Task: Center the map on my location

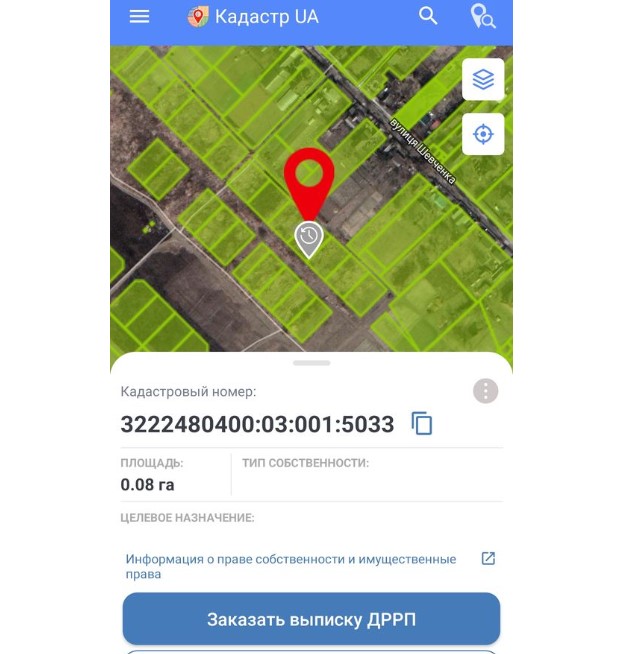Action: (x=483, y=134)
